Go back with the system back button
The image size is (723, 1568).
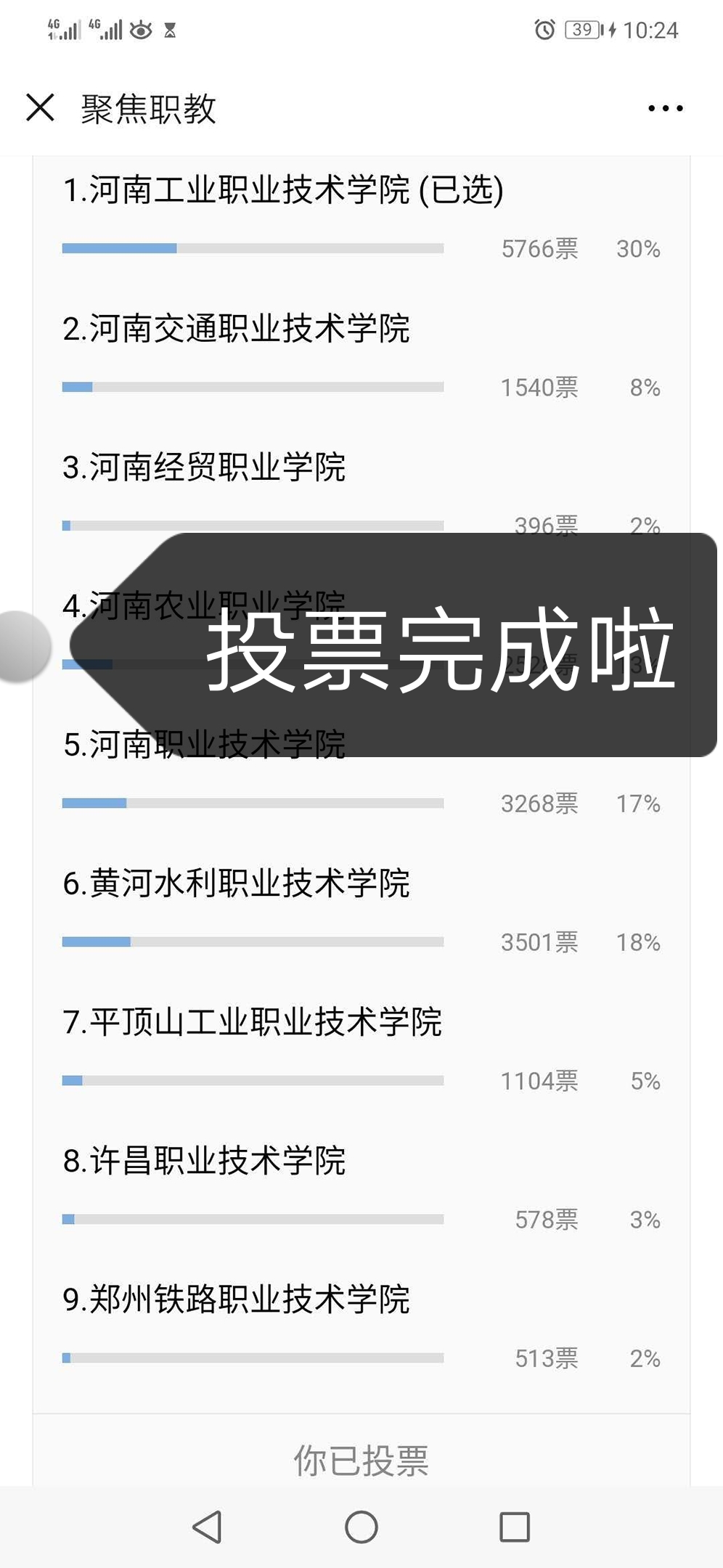click(x=208, y=1527)
